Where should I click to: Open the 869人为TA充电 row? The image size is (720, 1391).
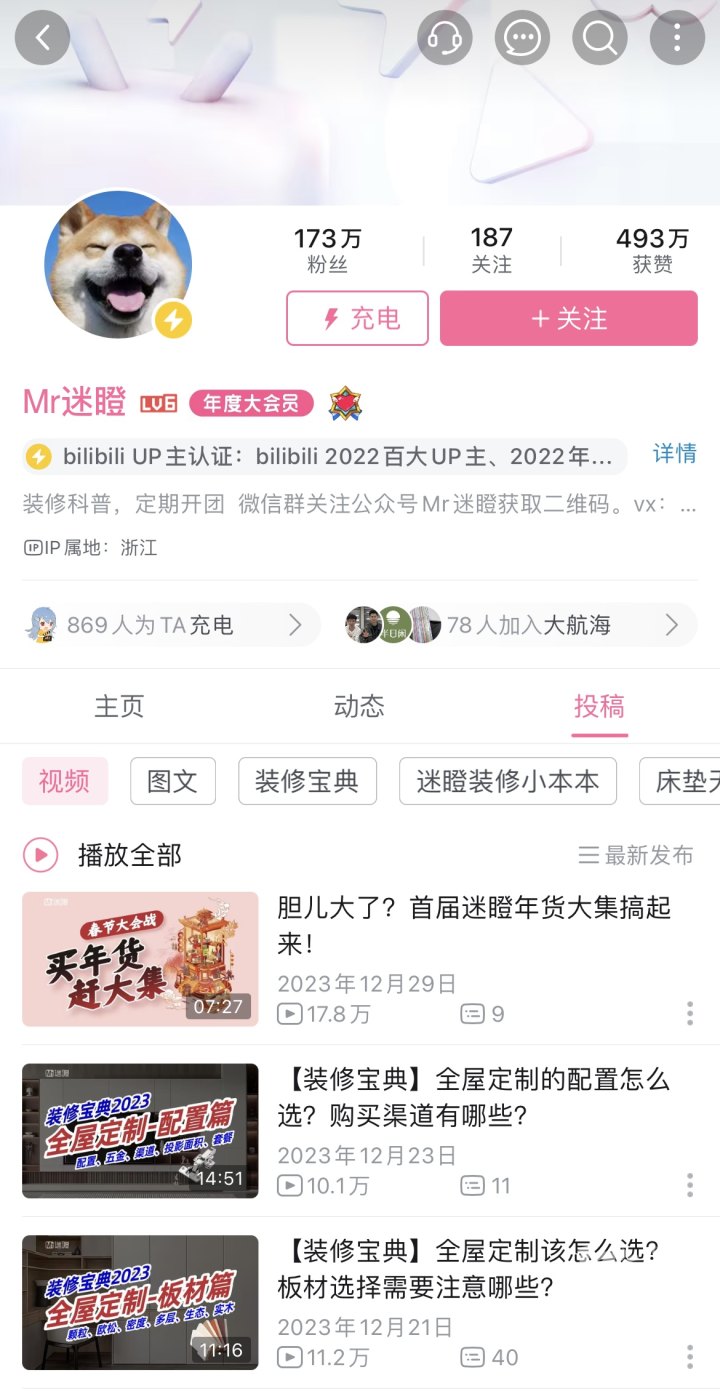point(170,625)
